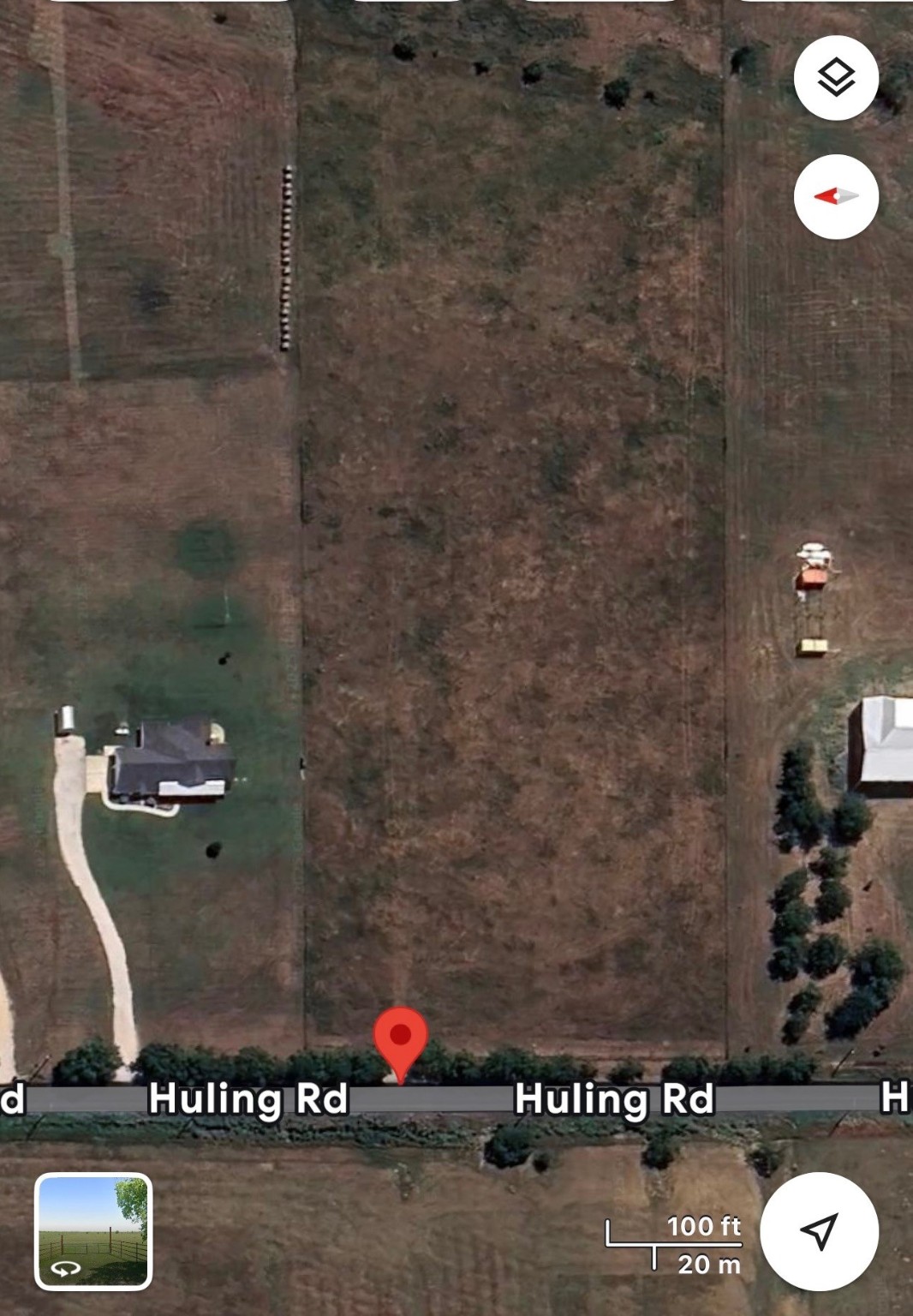The height and width of the screenshot is (1316, 913).
Task: Click the Huling Rd roadway itself
Action: pyautogui.click(x=428, y=1097)
